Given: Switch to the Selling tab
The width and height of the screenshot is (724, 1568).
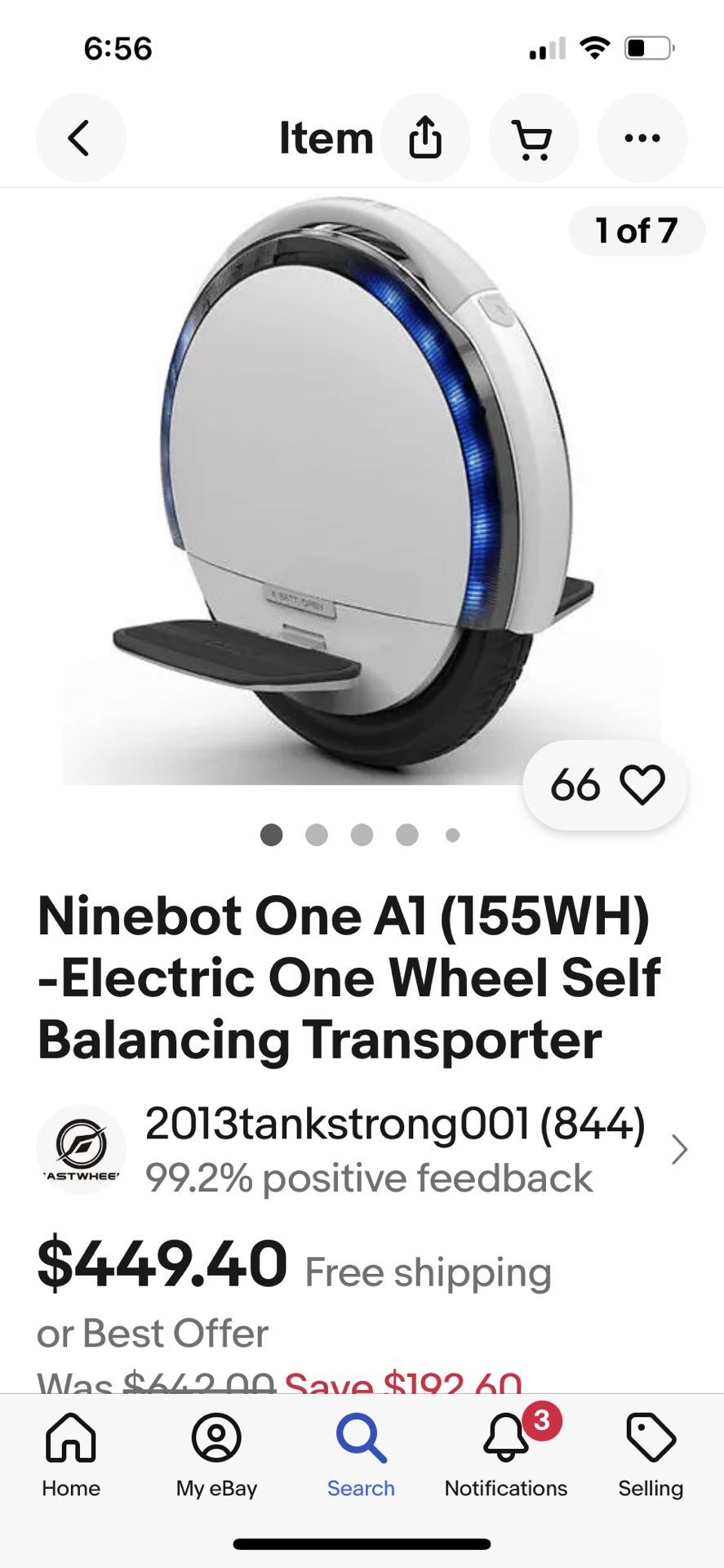Looking at the screenshot, I should pos(651,1456).
